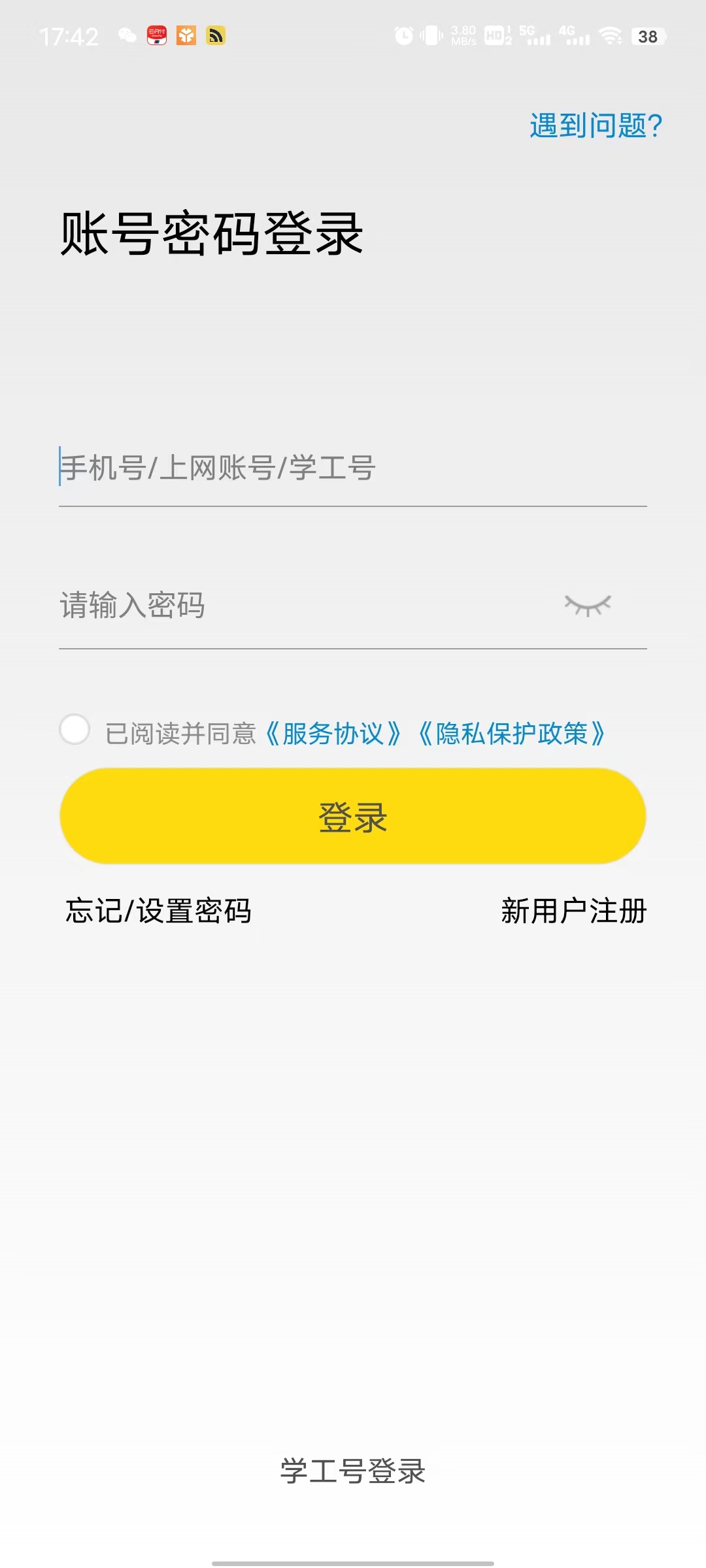Click the battery indicator showing 38

coord(647,38)
